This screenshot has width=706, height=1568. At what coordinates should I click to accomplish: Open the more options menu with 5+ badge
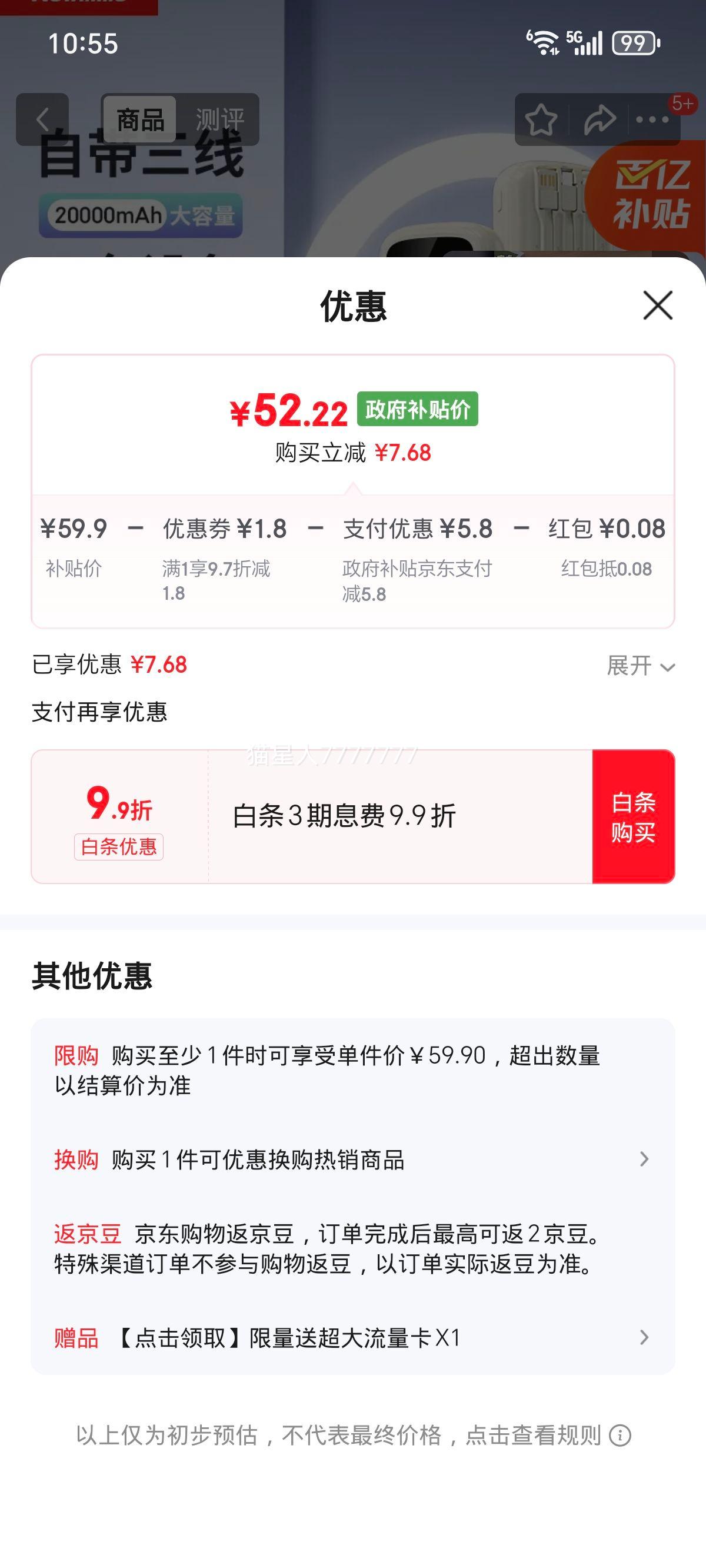coord(652,121)
